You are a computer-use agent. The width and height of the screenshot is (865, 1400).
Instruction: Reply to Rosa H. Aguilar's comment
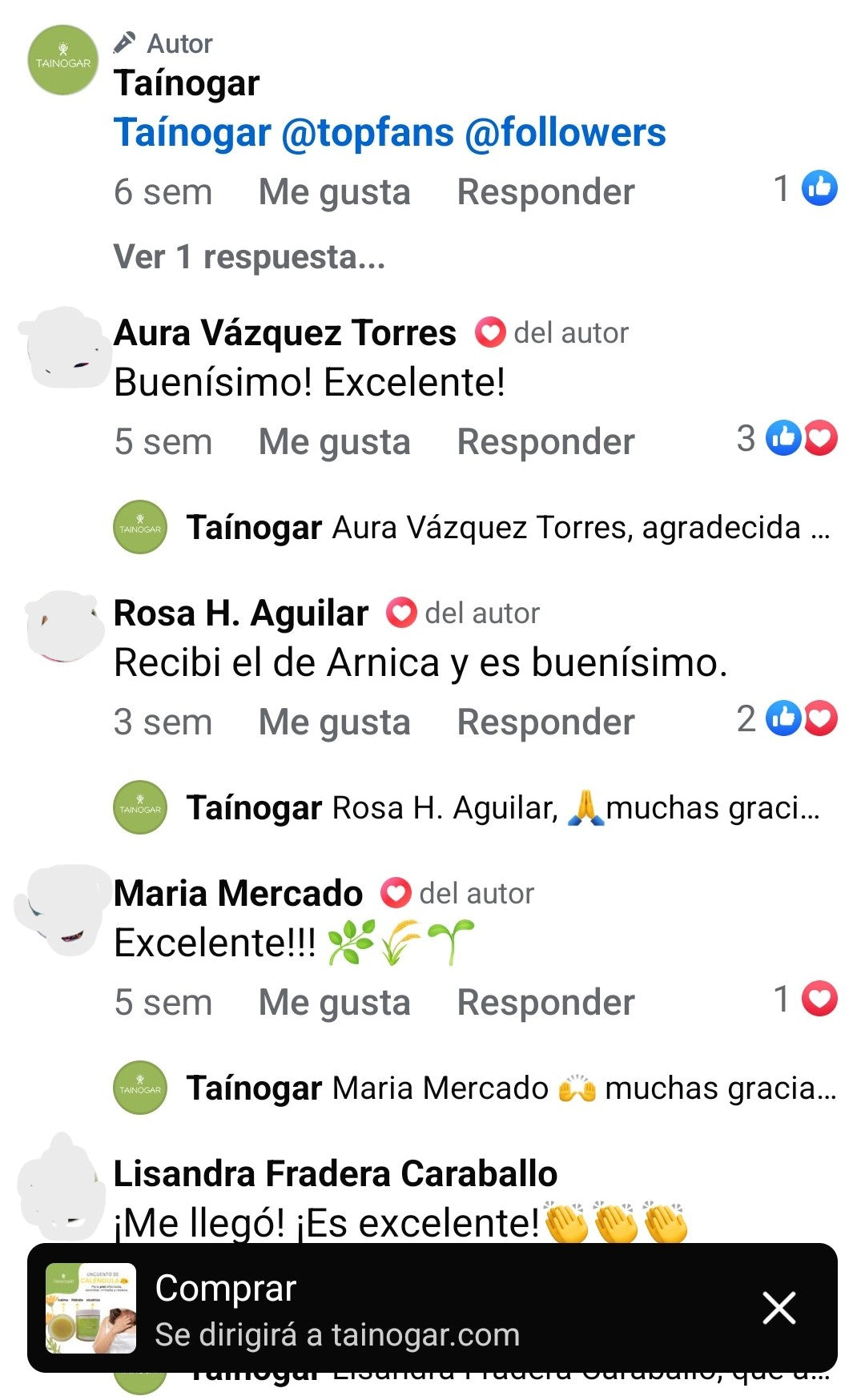545,722
